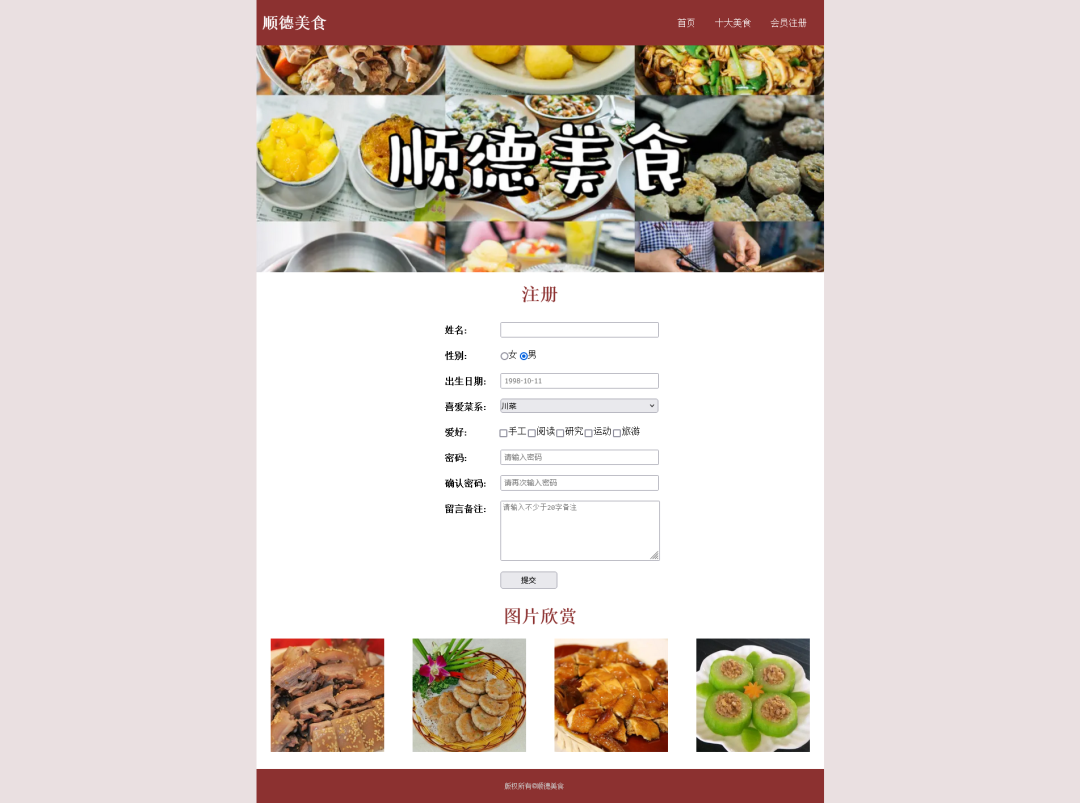This screenshot has height=803, width=1080.
Task: Focus the 出生日期 field
Action: coord(579,381)
